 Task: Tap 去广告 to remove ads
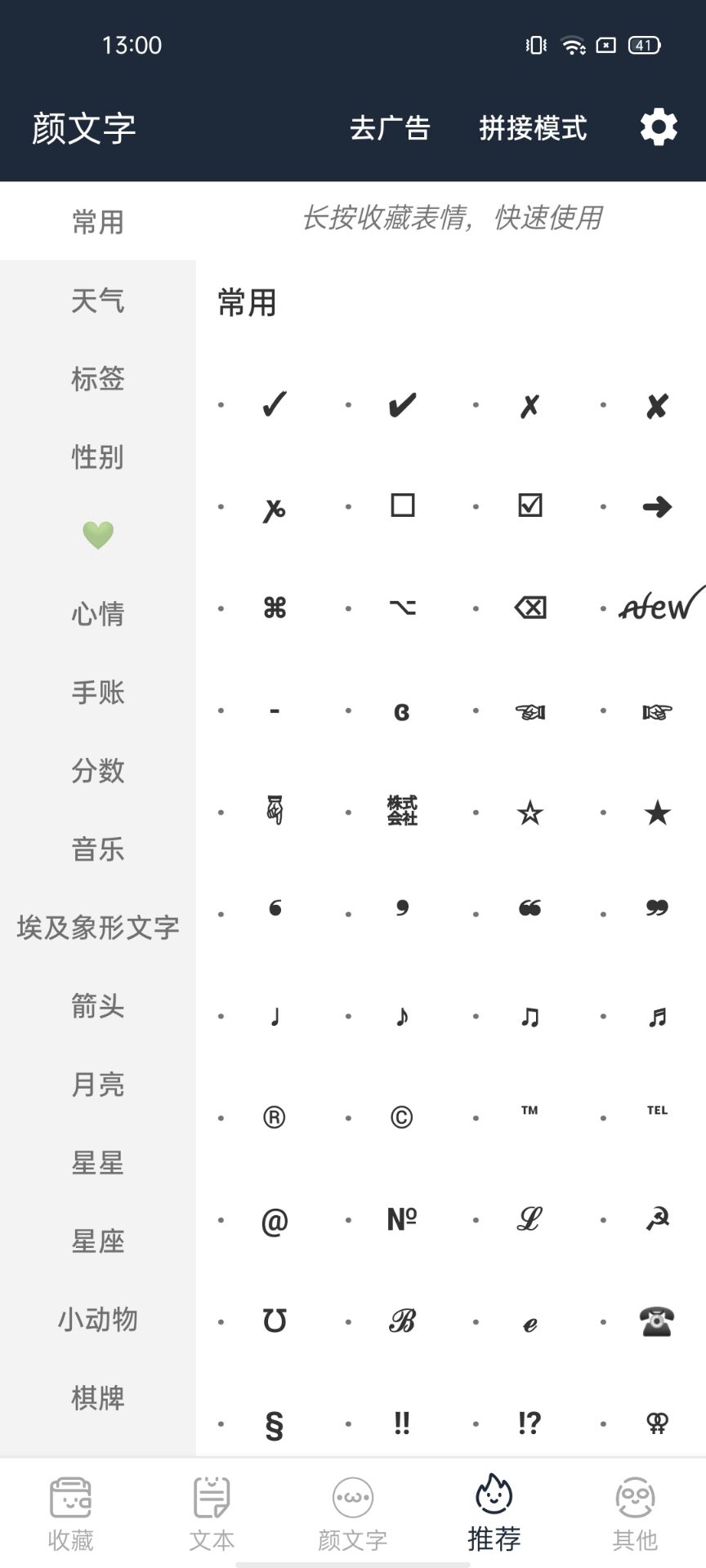(390, 128)
